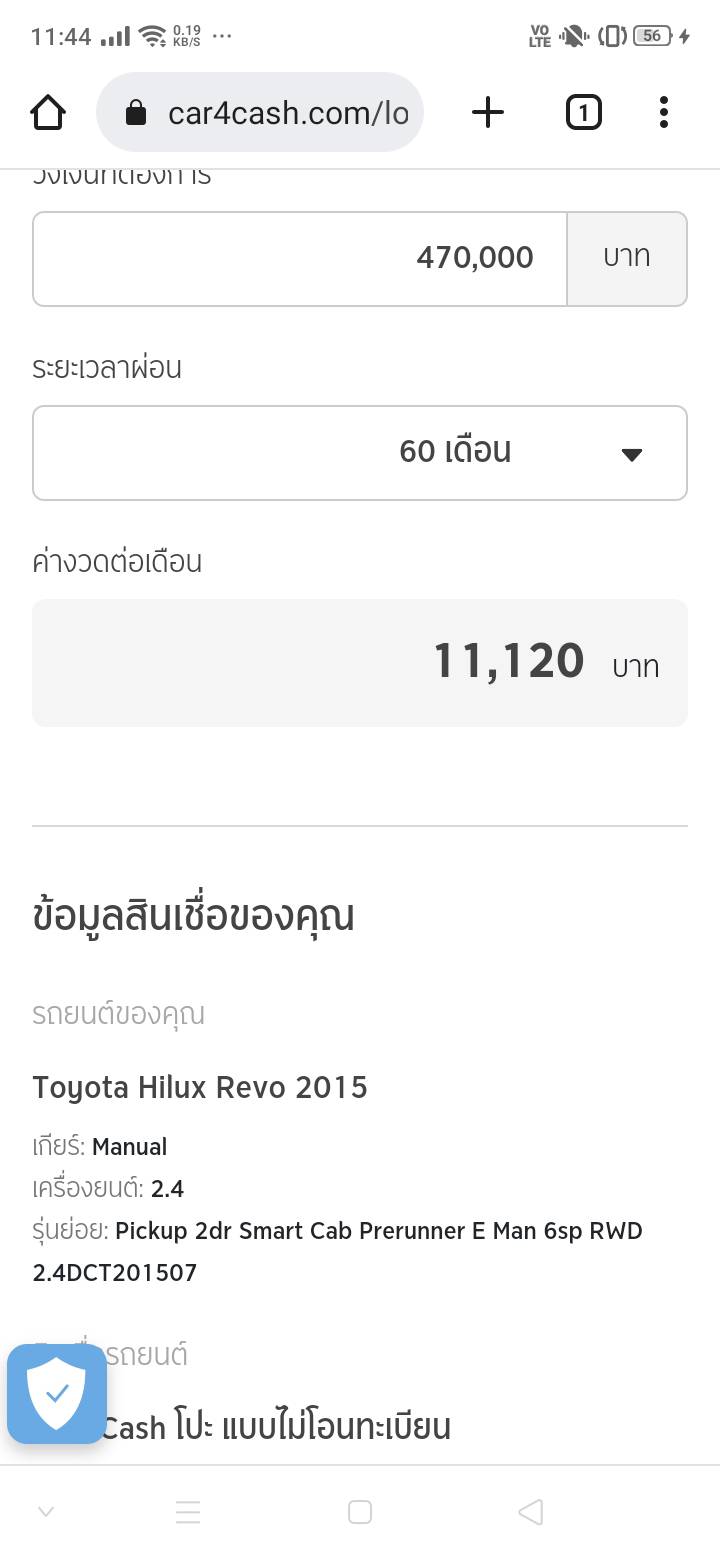Show the open tabs switcher
The width and height of the screenshot is (720, 1560).
coord(584,113)
